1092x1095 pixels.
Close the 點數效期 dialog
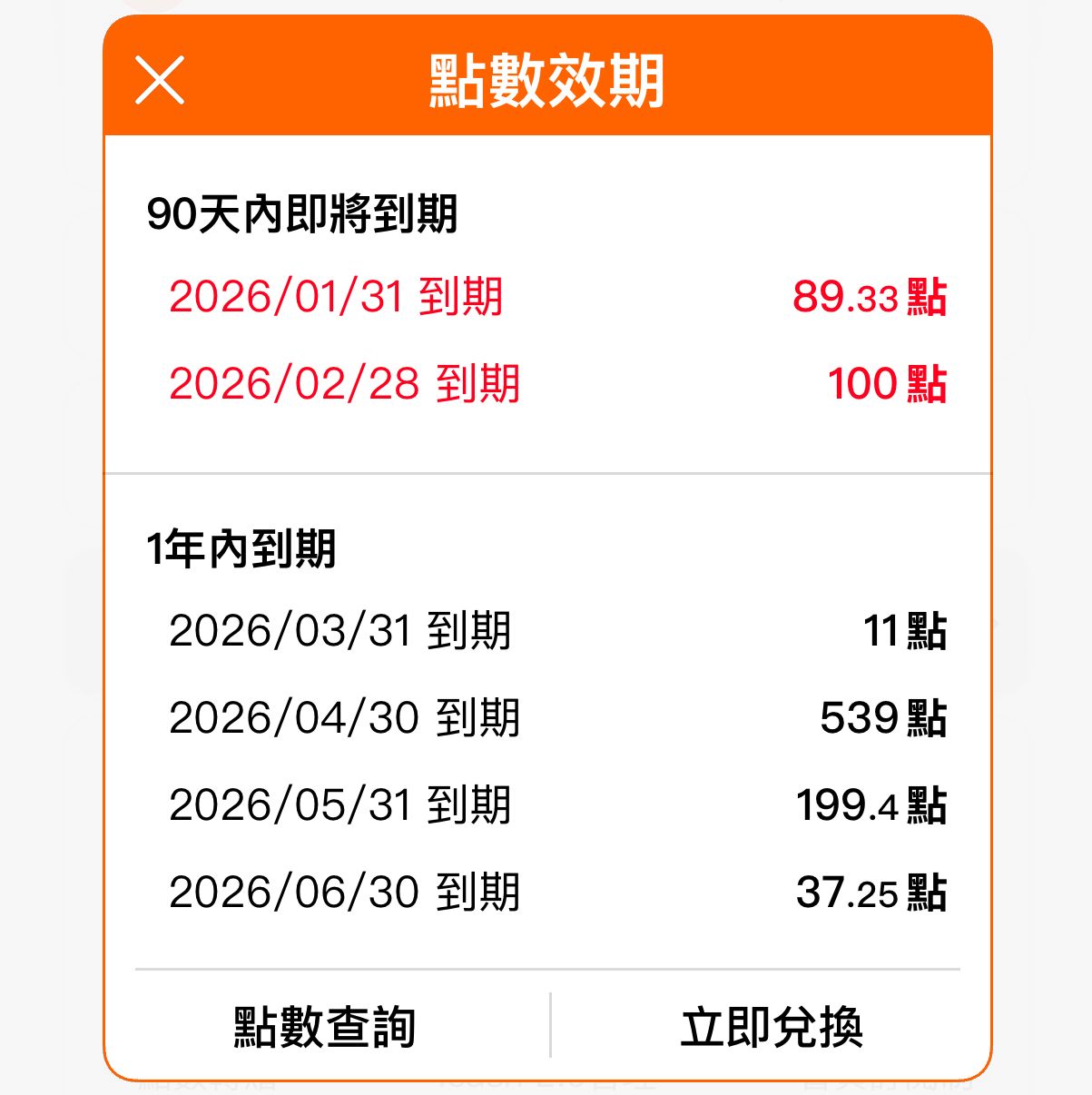pos(160,80)
